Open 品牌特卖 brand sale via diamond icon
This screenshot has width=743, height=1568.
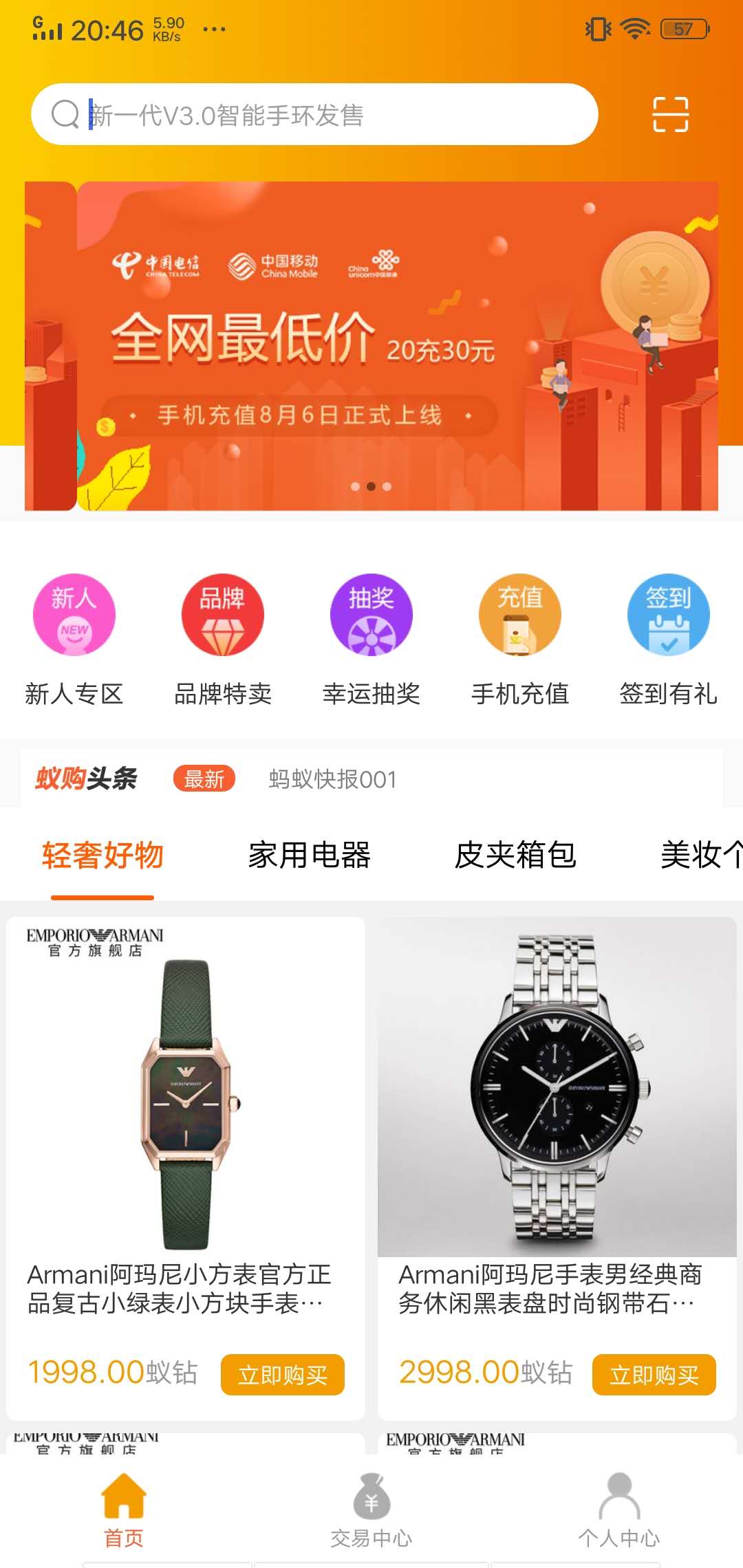point(222,616)
